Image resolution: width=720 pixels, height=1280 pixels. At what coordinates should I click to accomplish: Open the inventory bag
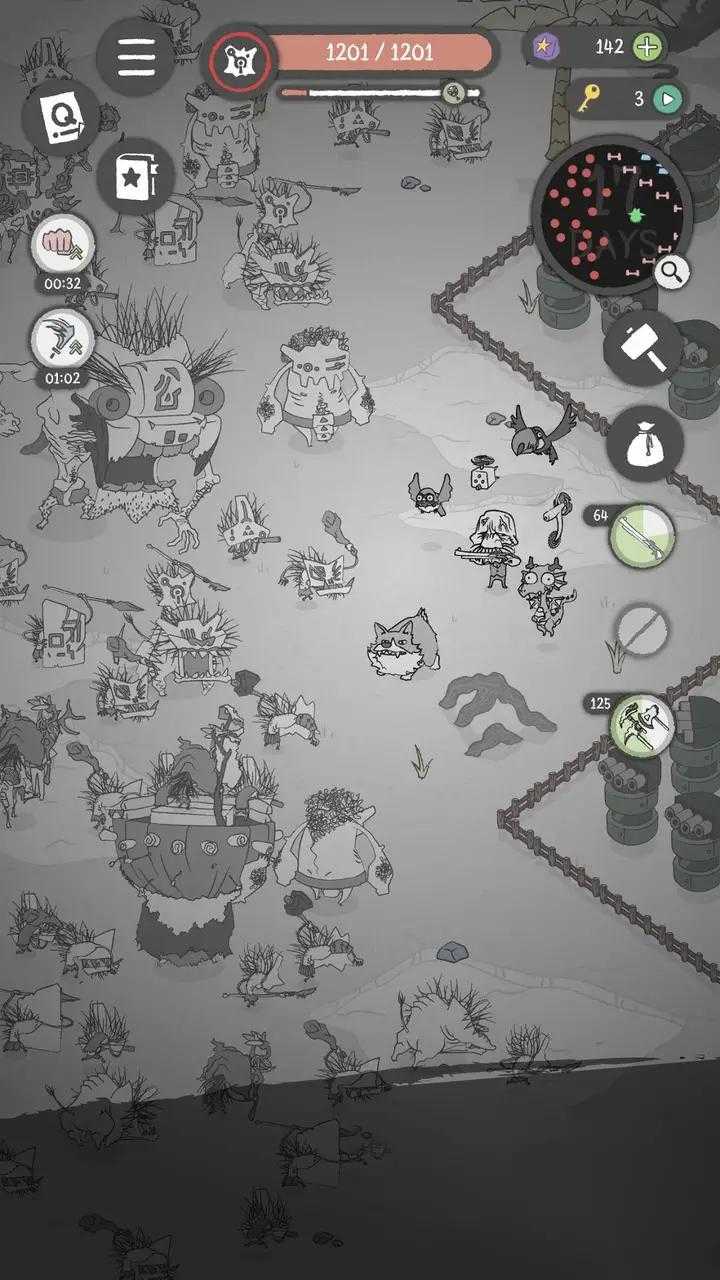pyautogui.click(x=645, y=444)
